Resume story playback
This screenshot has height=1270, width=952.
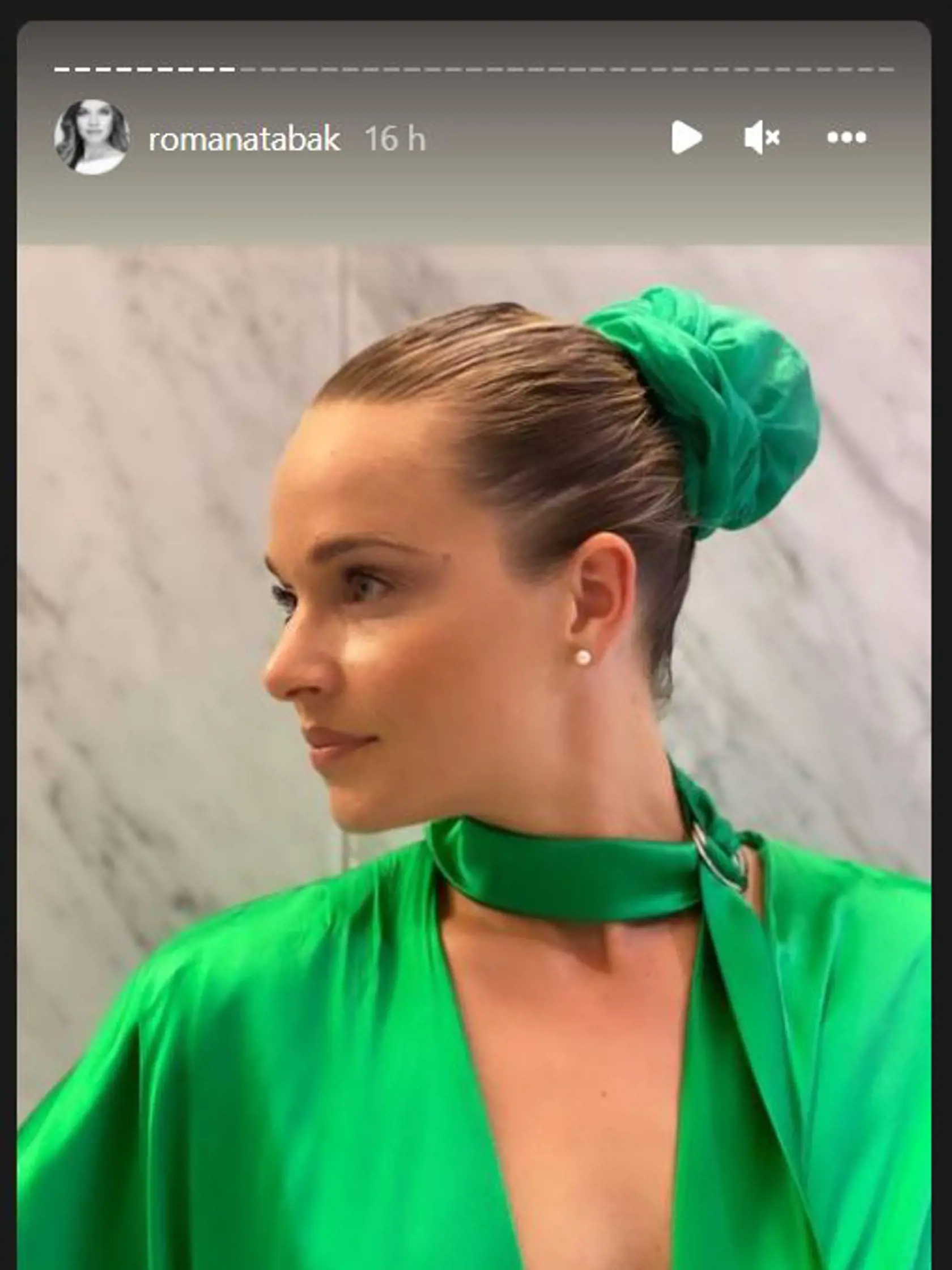click(x=686, y=137)
